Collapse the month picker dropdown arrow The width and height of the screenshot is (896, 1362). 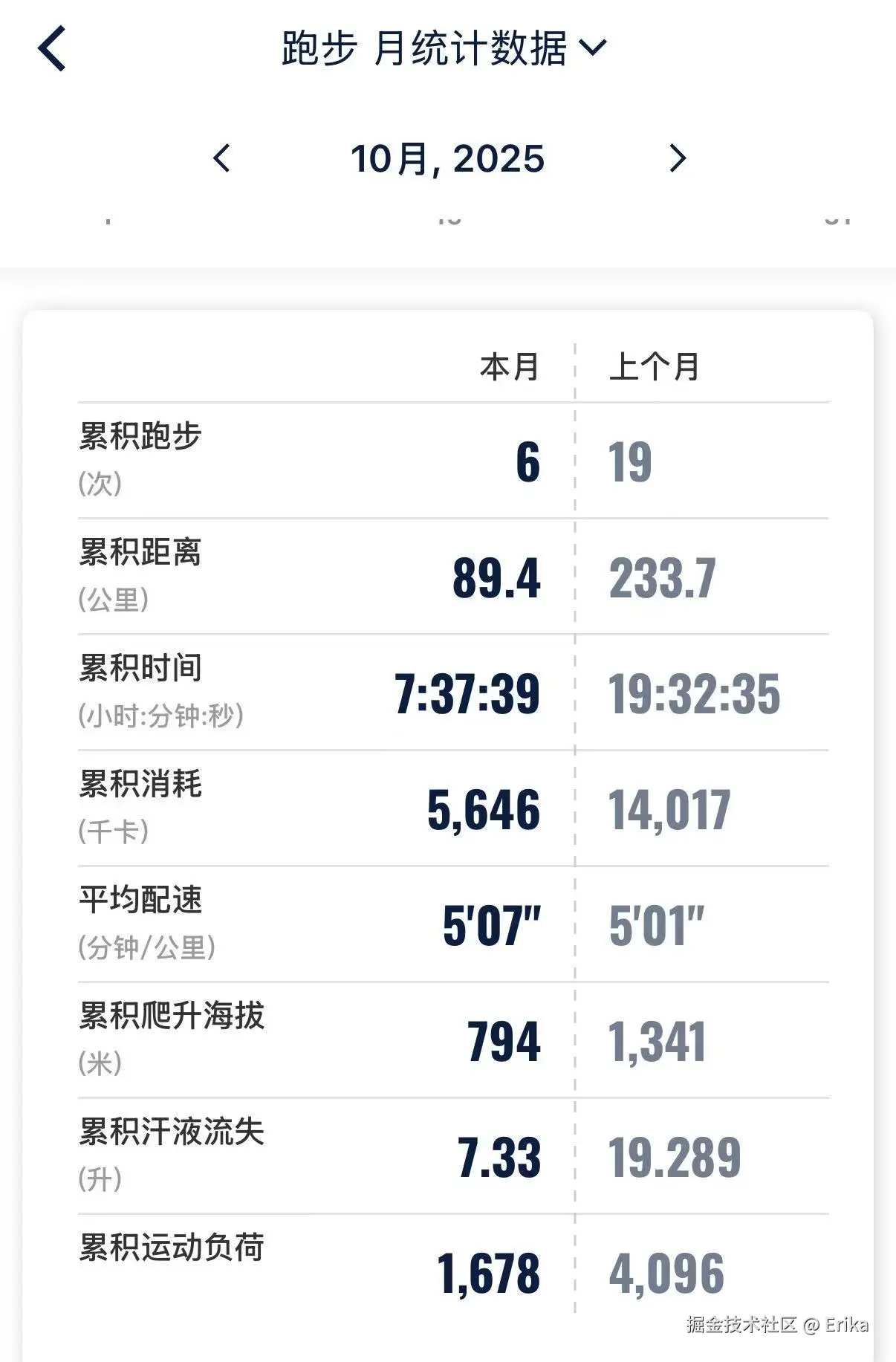(592, 51)
